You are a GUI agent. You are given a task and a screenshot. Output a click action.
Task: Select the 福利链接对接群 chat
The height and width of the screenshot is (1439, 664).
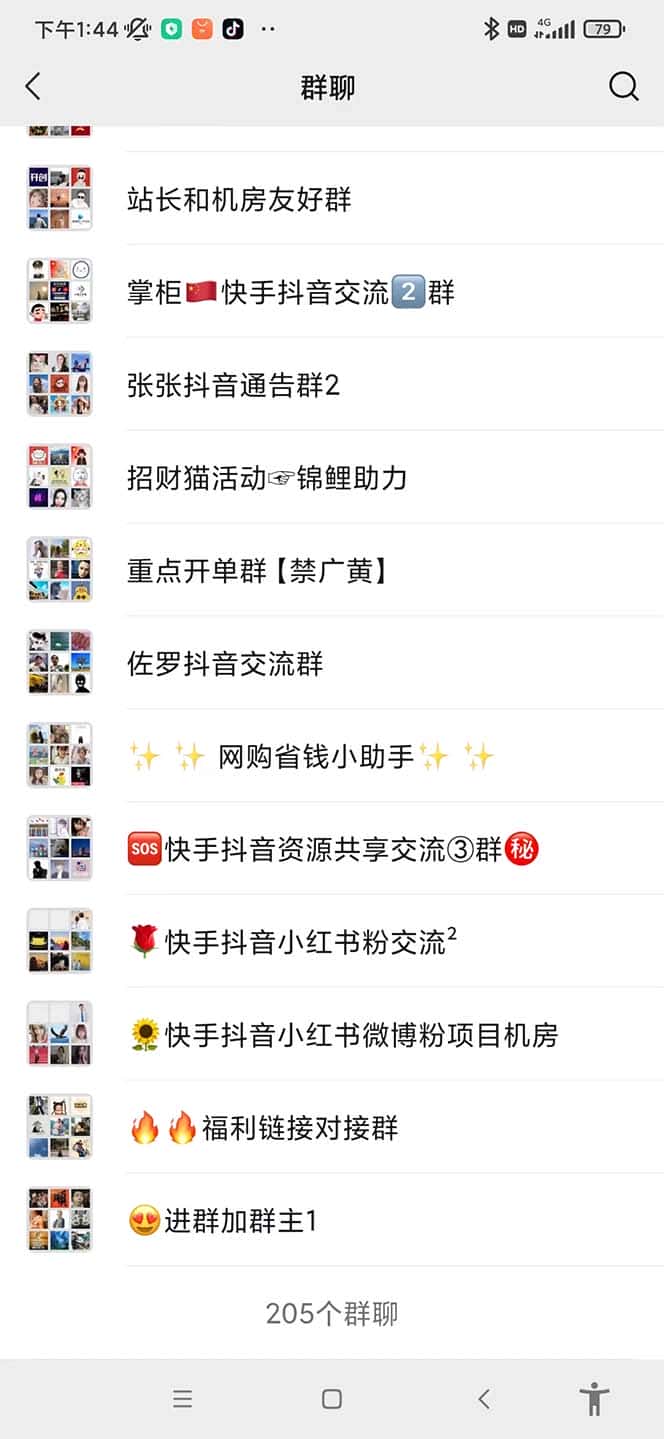click(264, 1127)
